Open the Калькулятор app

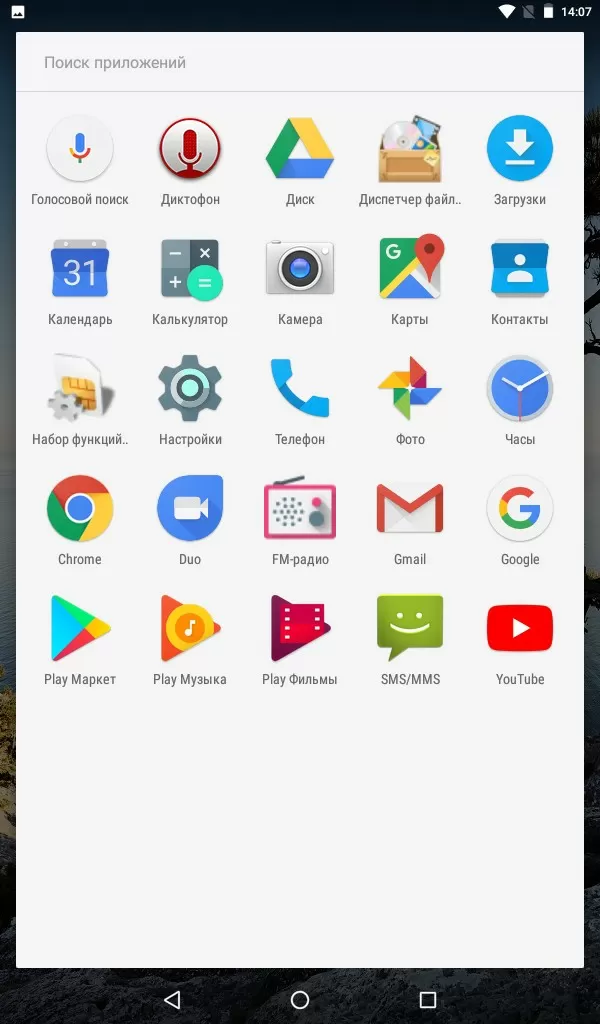tap(190, 269)
